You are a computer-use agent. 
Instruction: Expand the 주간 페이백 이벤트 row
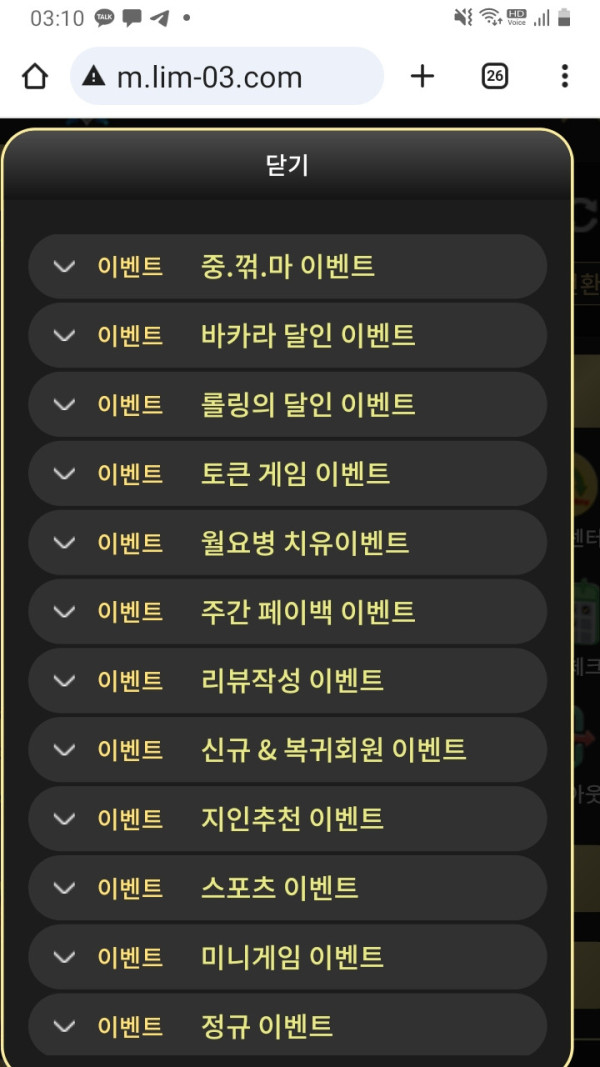pyautogui.click(x=287, y=611)
